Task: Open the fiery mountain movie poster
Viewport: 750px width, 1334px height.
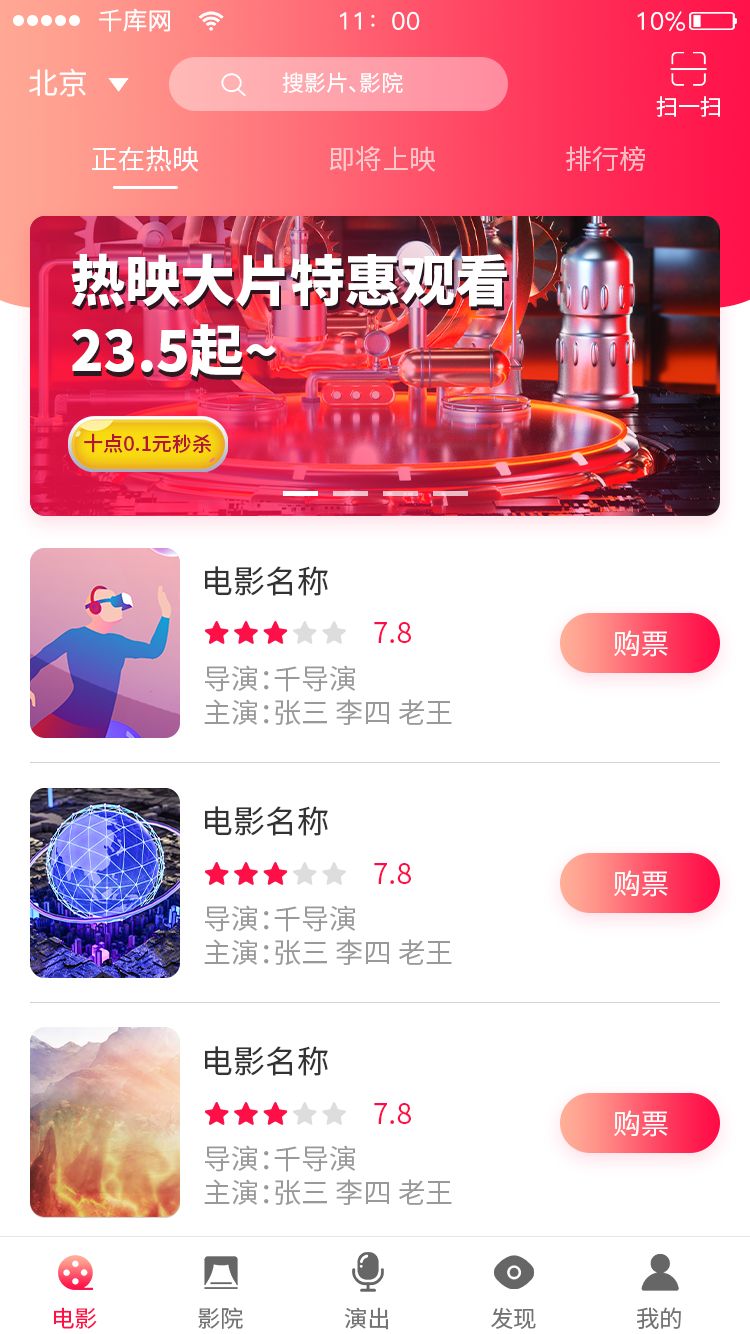Action: click(105, 1122)
